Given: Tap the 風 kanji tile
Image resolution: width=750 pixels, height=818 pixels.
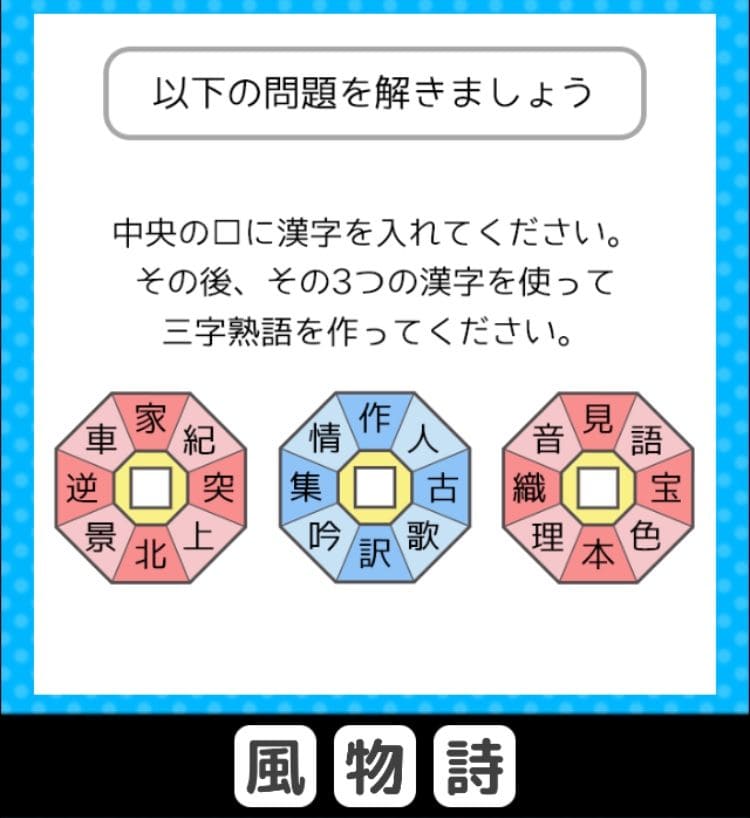Looking at the screenshot, I should [x=274, y=767].
